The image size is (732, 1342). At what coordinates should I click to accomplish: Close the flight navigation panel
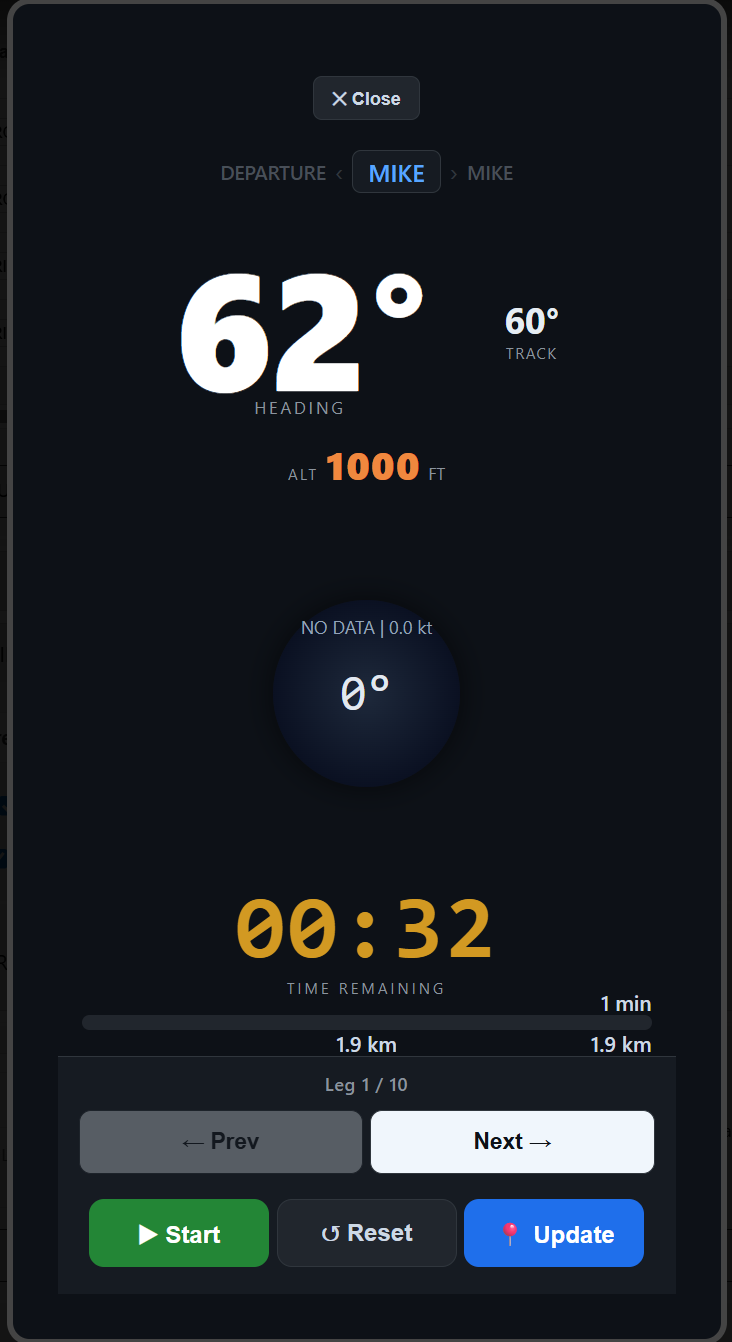366,98
